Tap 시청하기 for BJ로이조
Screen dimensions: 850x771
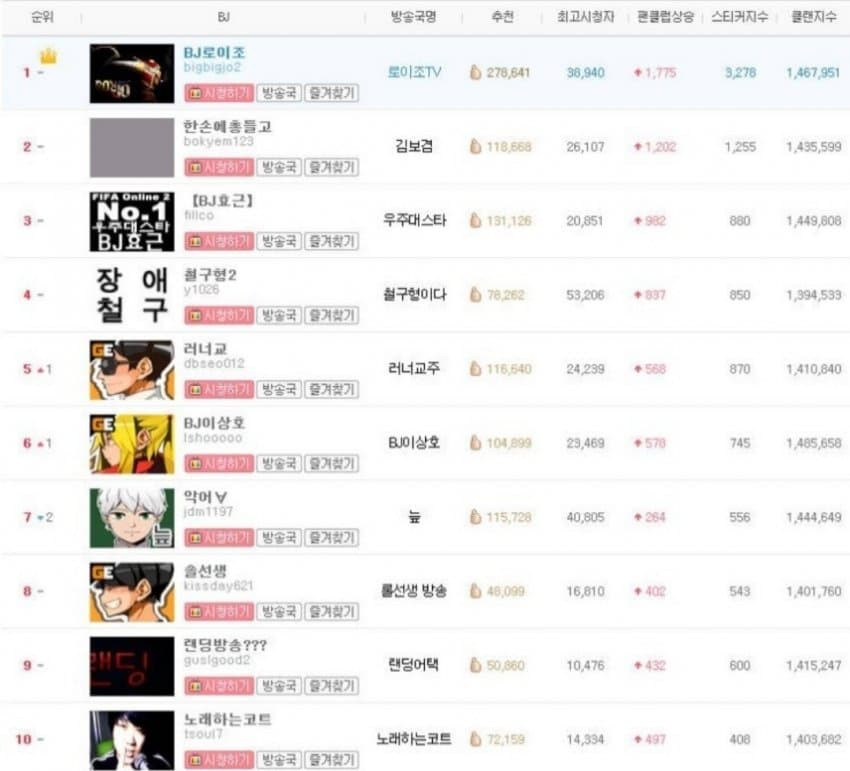point(218,93)
